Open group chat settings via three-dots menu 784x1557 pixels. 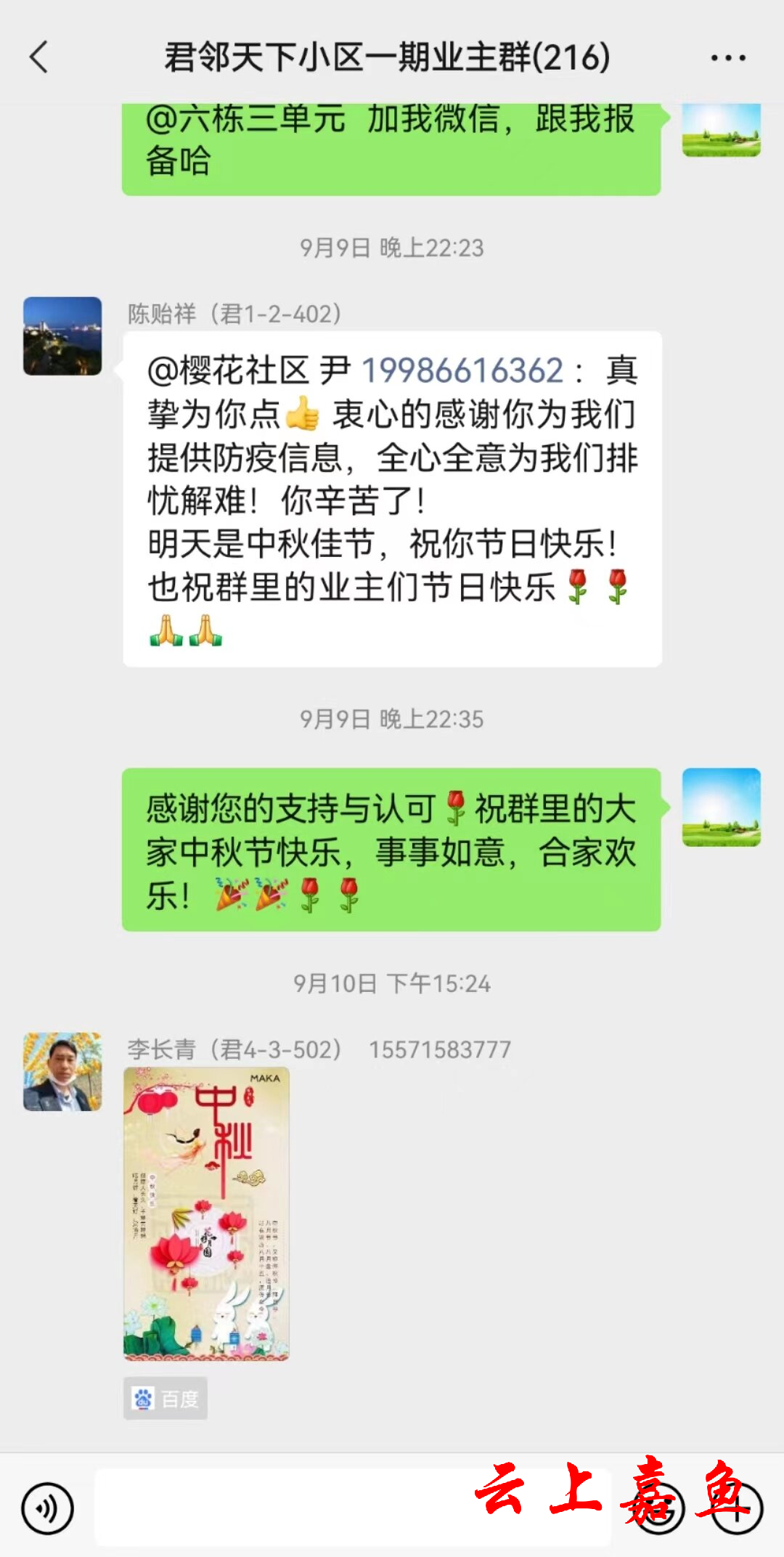click(x=727, y=57)
